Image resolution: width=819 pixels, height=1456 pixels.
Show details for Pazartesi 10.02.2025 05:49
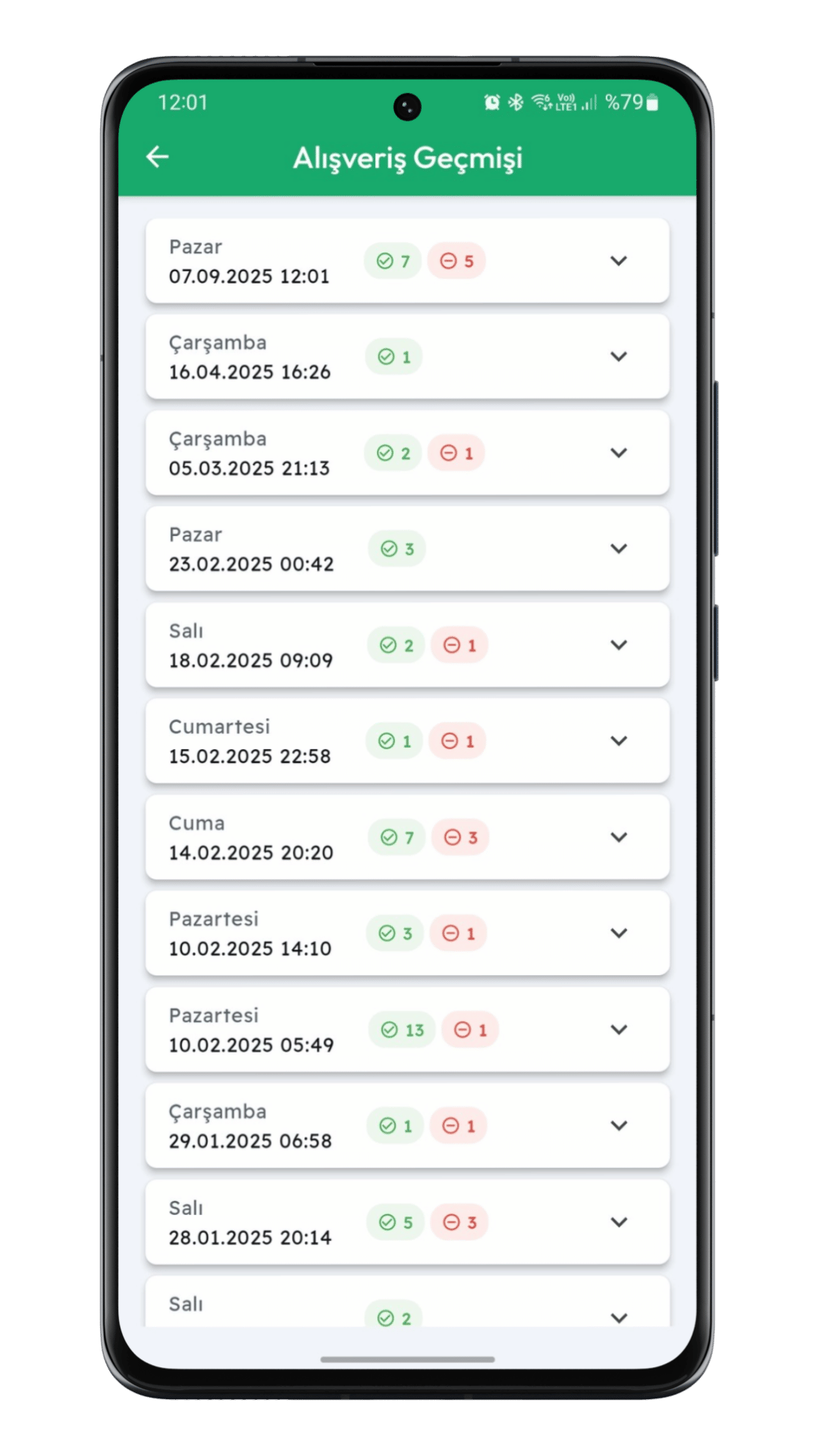pyautogui.click(x=618, y=1029)
